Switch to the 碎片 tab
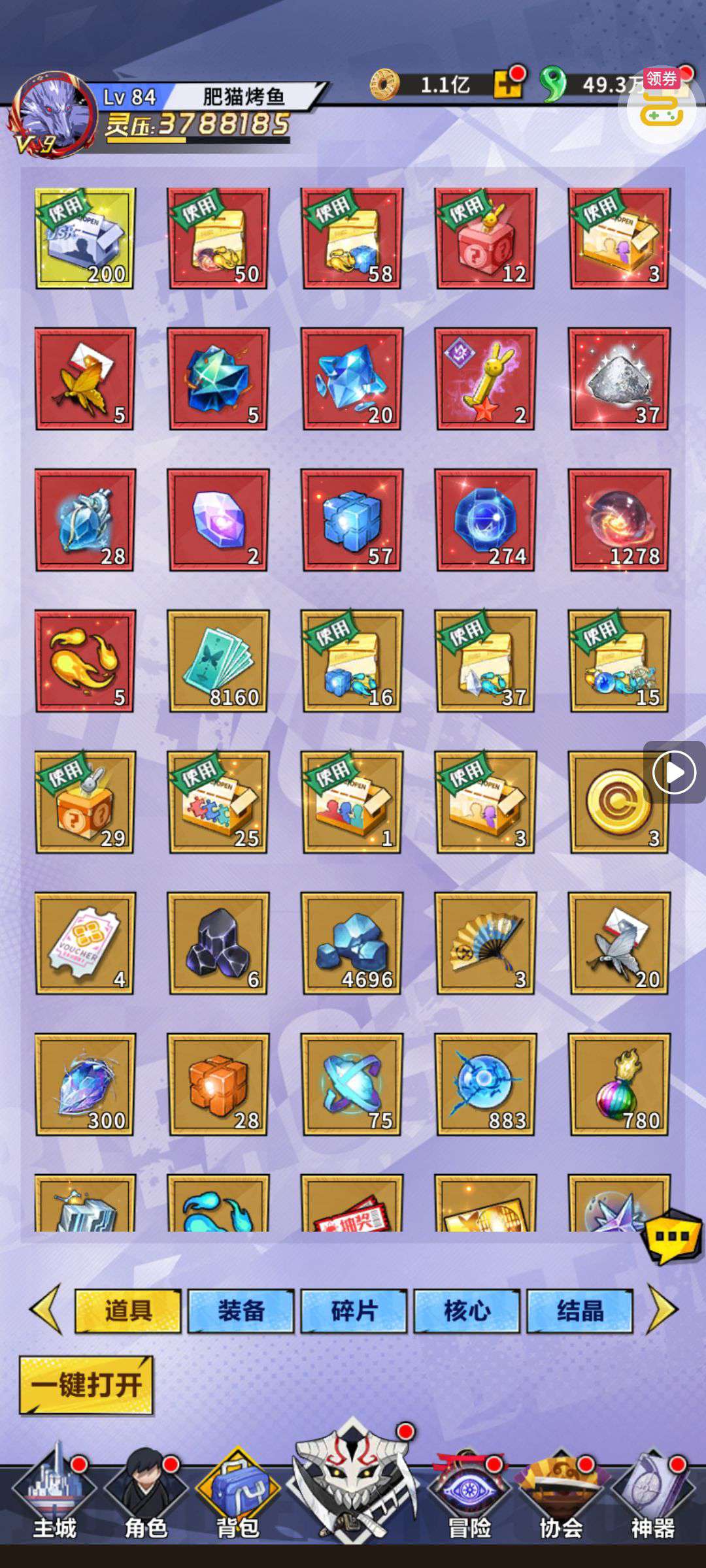Viewport: 706px width, 1568px height. click(x=354, y=1311)
